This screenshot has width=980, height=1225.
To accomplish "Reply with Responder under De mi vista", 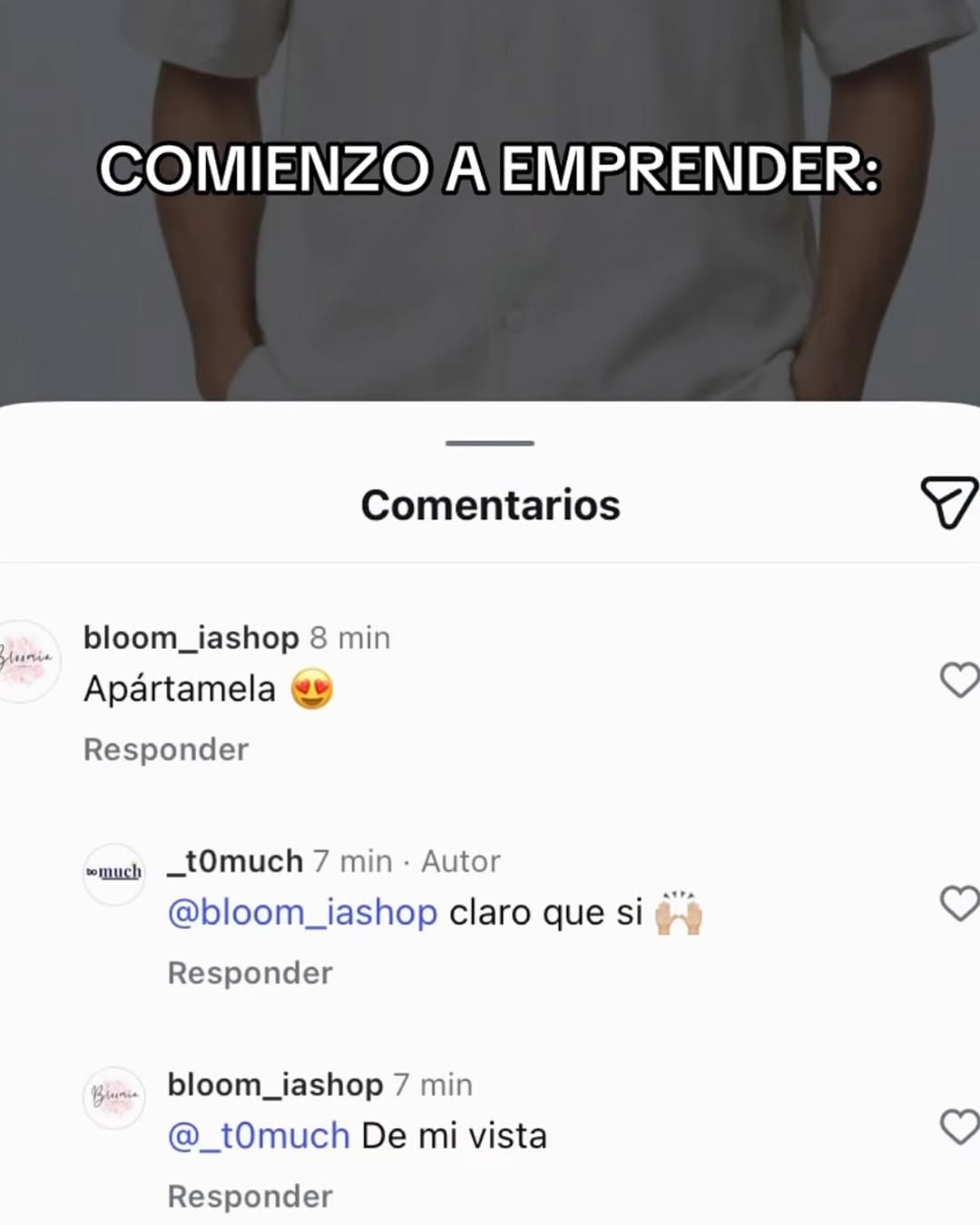I will tap(250, 1196).
